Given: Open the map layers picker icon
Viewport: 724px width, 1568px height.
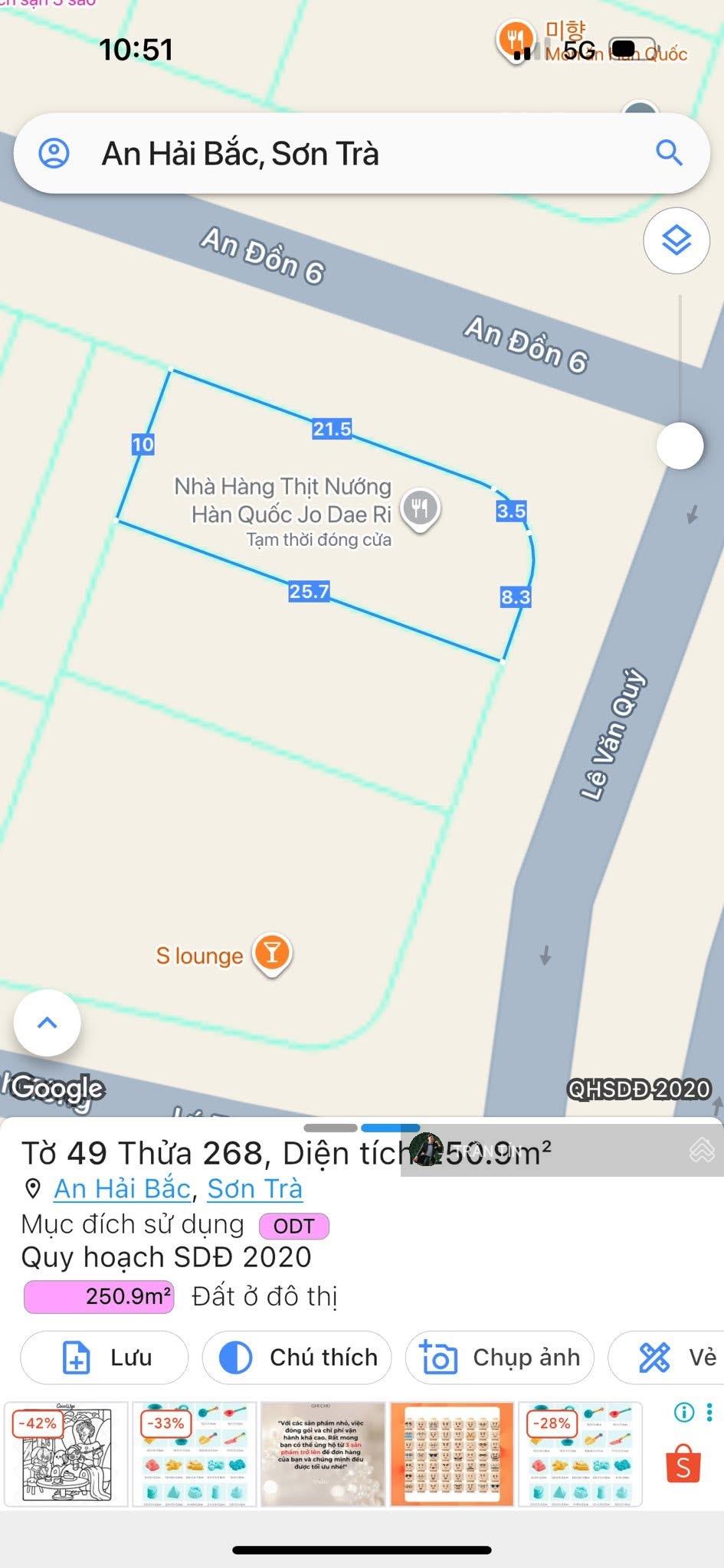Looking at the screenshot, I should (x=677, y=241).
